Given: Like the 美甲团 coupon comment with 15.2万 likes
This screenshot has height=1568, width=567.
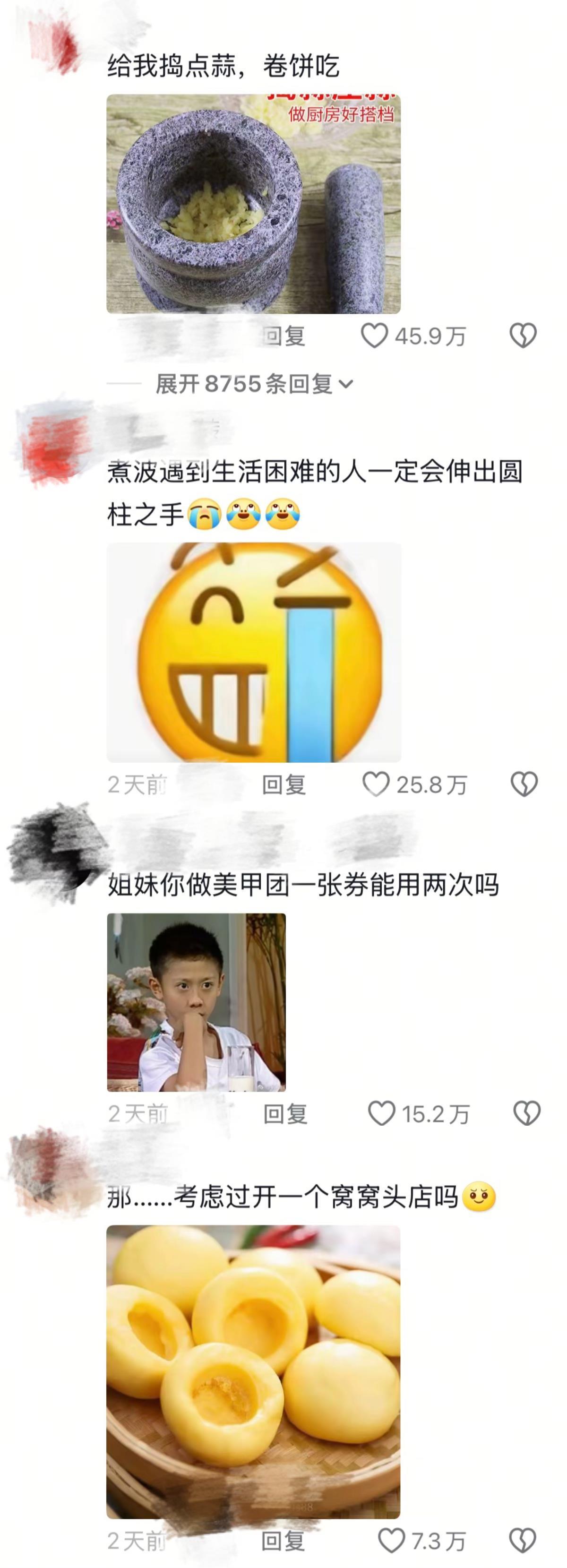Looking at the screenshot, I should pyautogui.click(x=382, y=1113).
